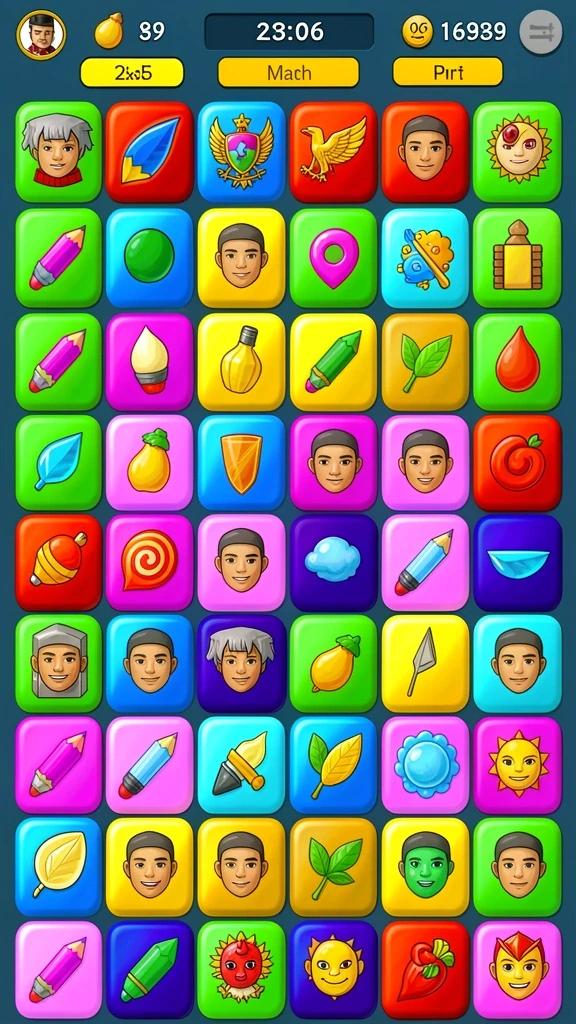Select the red spiral apple tile
Image resolution: width=576 pixels, height=1024 pixels.
(517, 464)
